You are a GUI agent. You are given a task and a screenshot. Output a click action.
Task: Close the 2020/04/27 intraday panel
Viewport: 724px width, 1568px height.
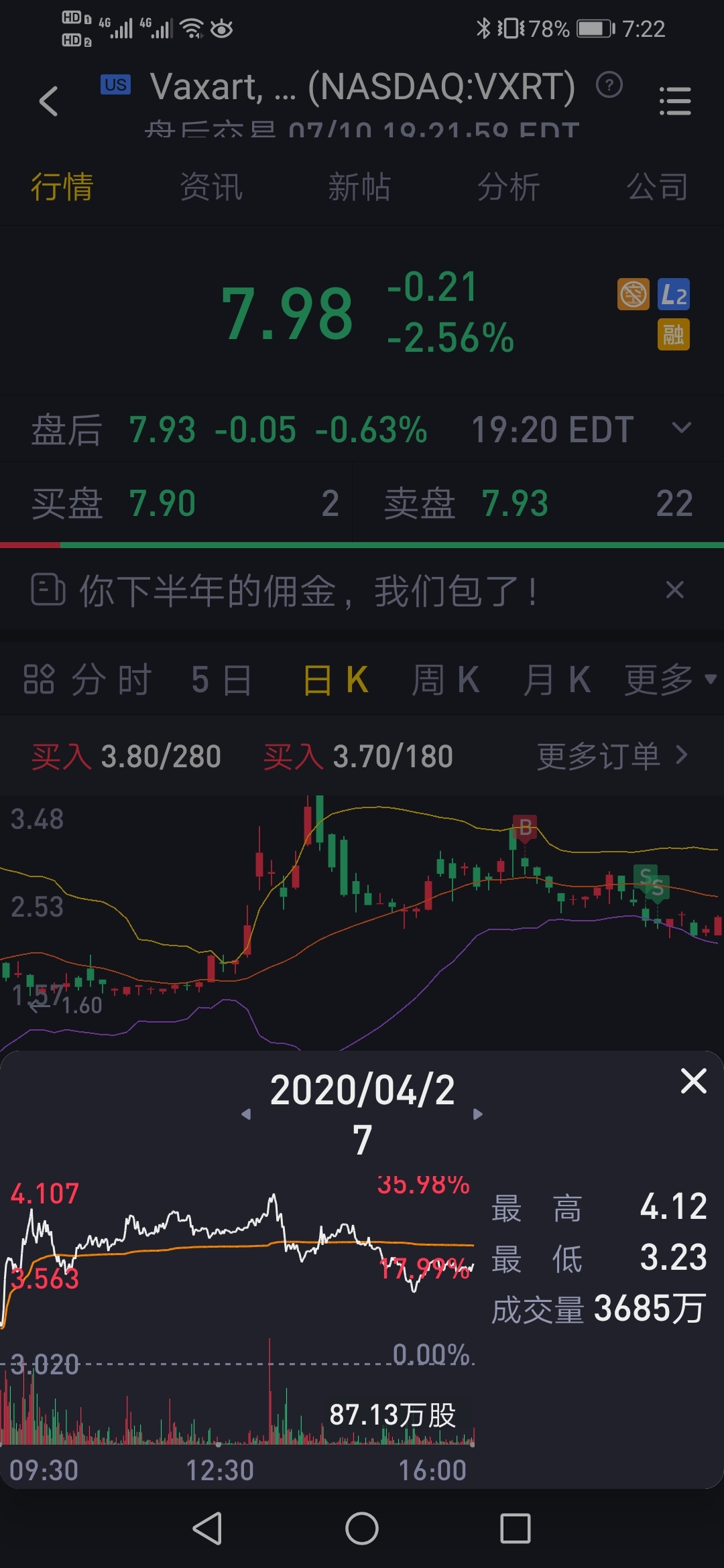click(x=693, y=1081)
